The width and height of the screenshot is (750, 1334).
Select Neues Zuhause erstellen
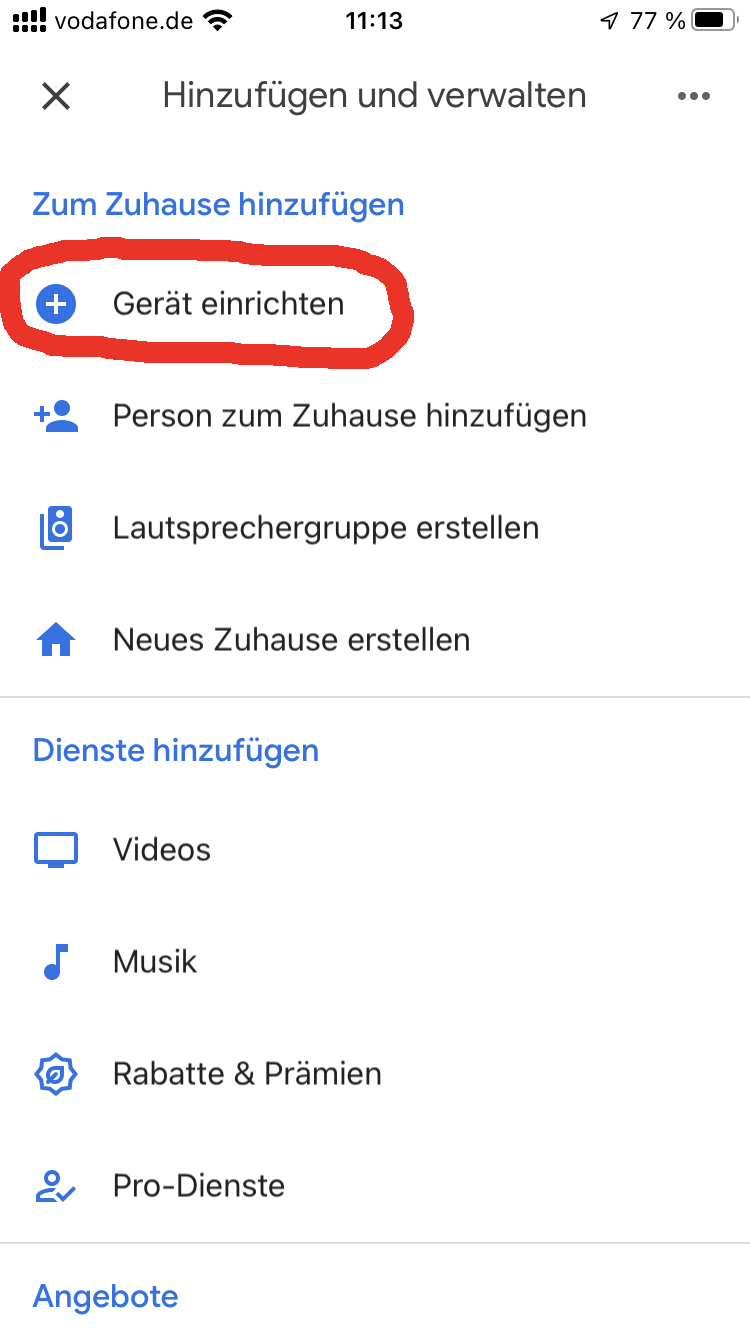point(290,640)
